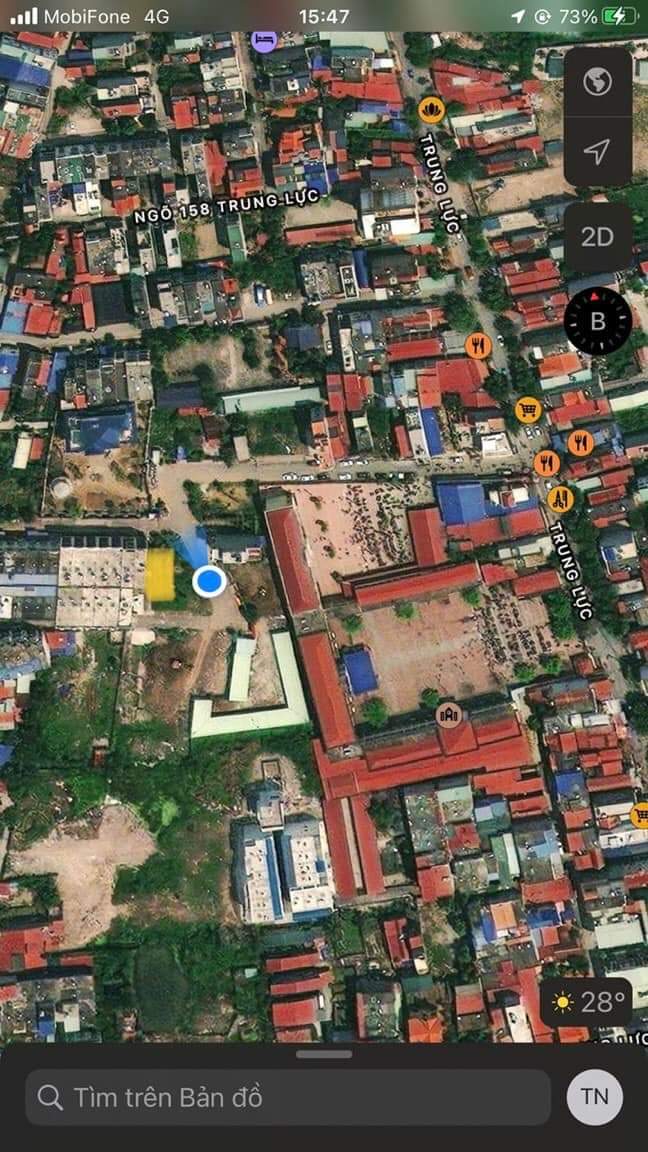
Task: Switch the map to 2D view
Action: [x=597, y=237]
